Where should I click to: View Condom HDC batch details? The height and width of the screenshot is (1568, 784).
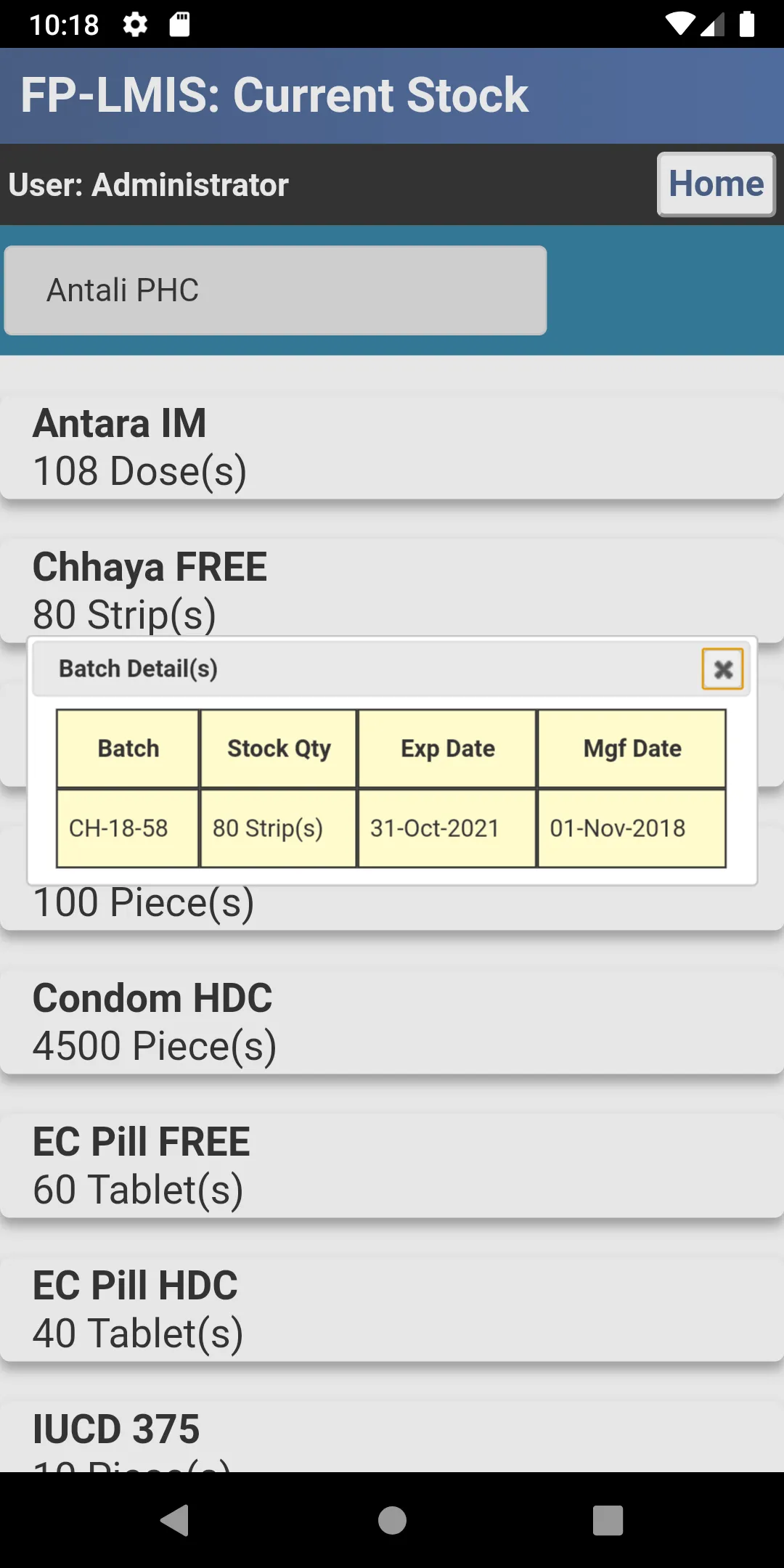pyautogui.click(x=392, y=1022)
